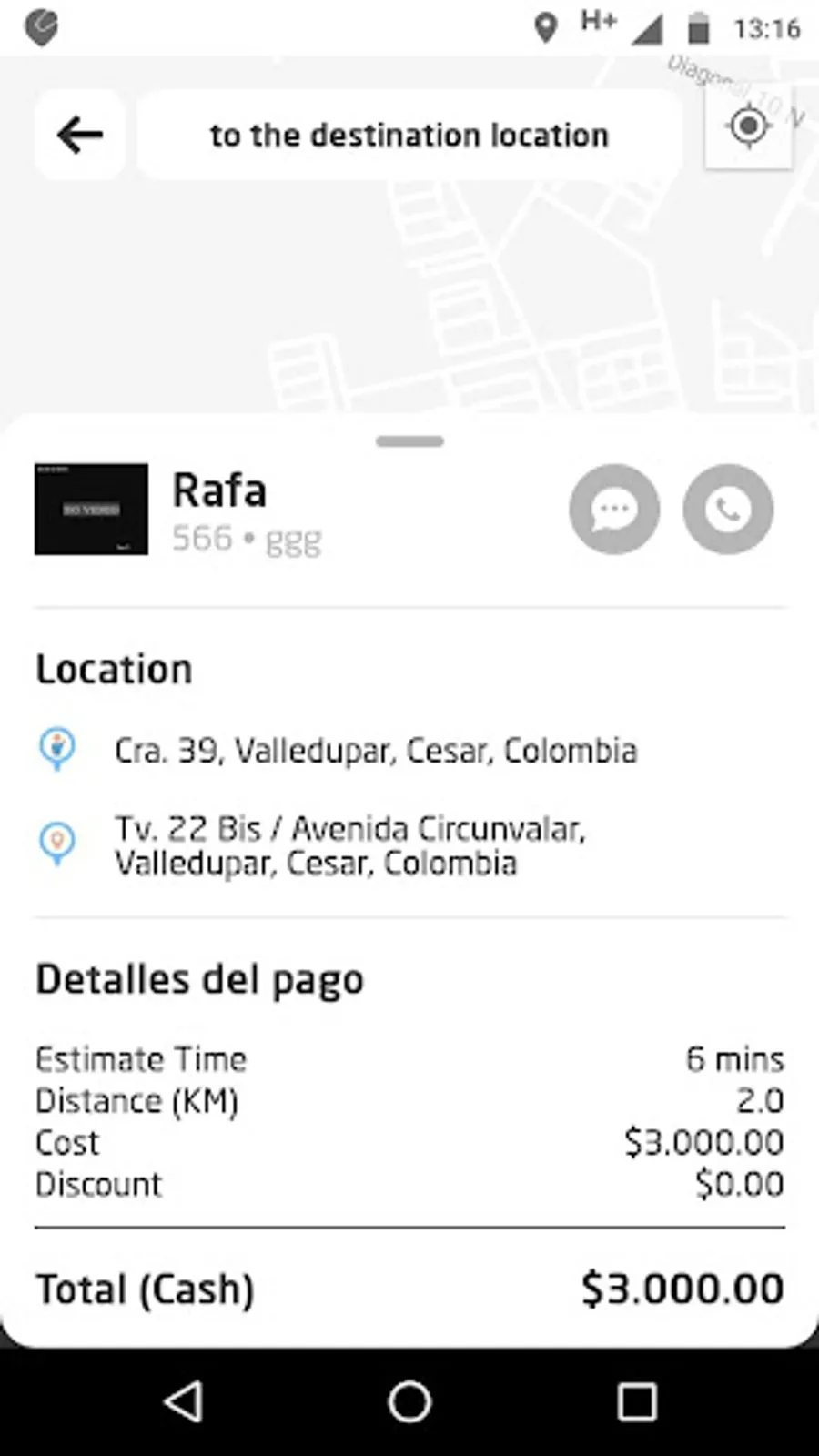Tap the bottom sheet drag handle

pos(409,441)
